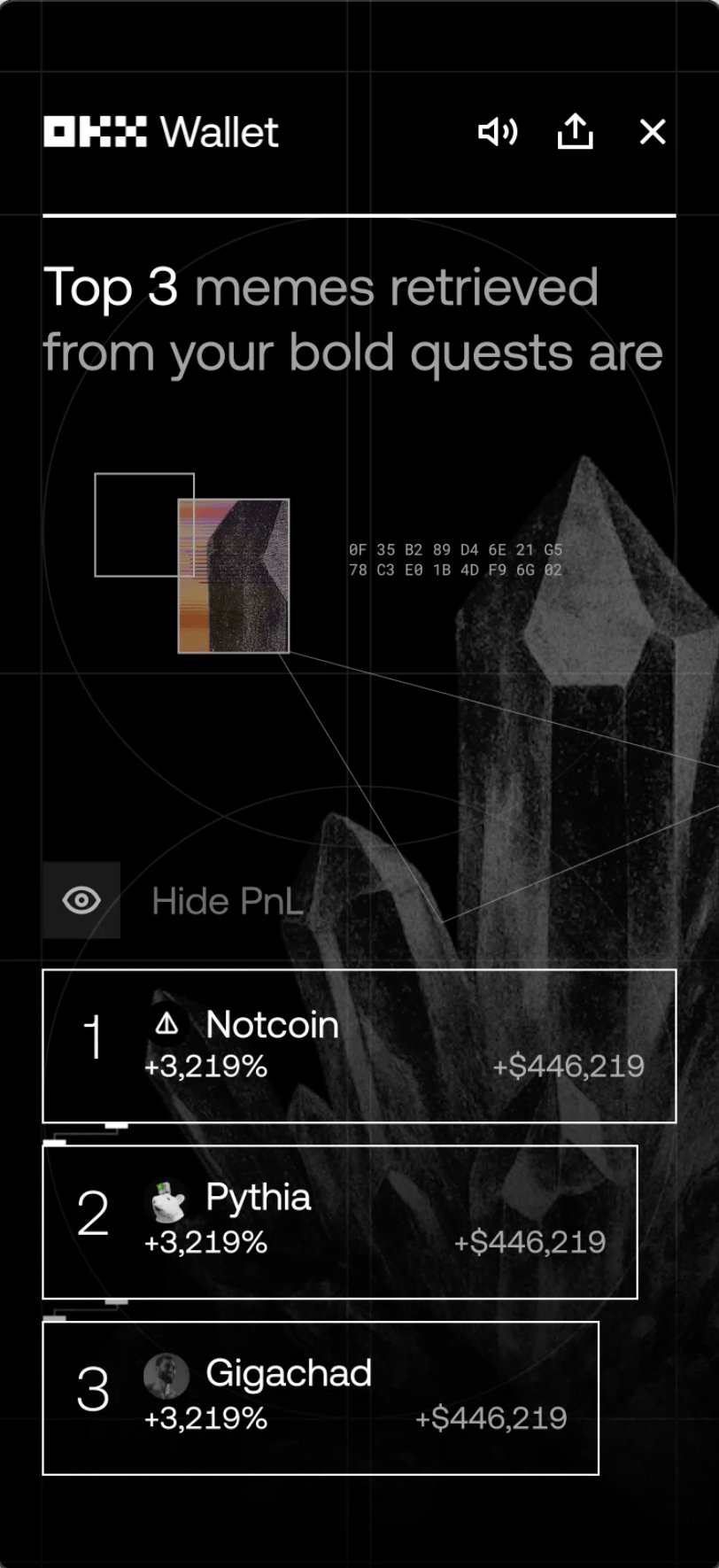Viewport: 719px width, 1568px height.
Task: Close the wallet recap screen
Action: (653, 132)
